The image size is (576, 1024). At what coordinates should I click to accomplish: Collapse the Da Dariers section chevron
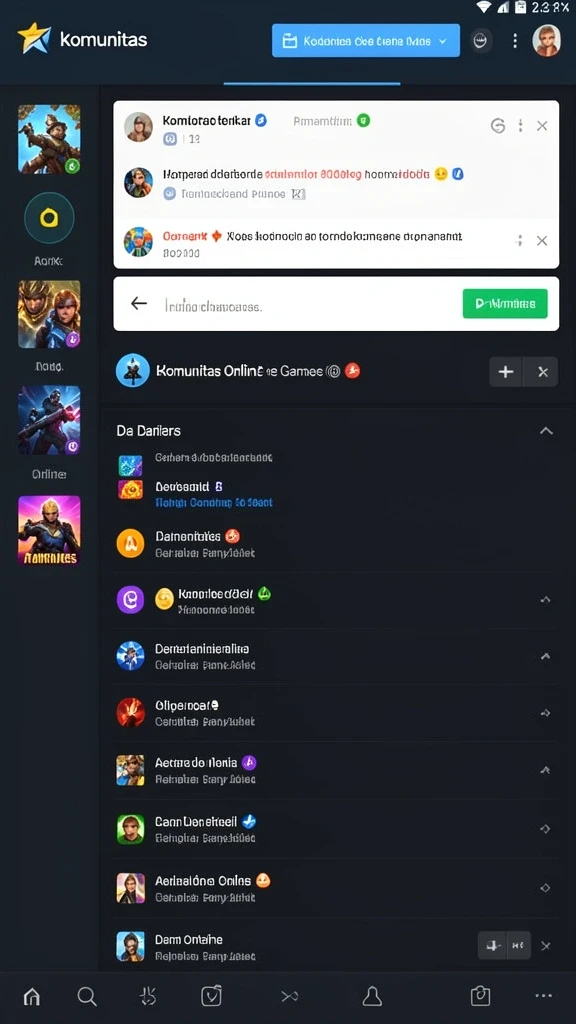[546, 431]
